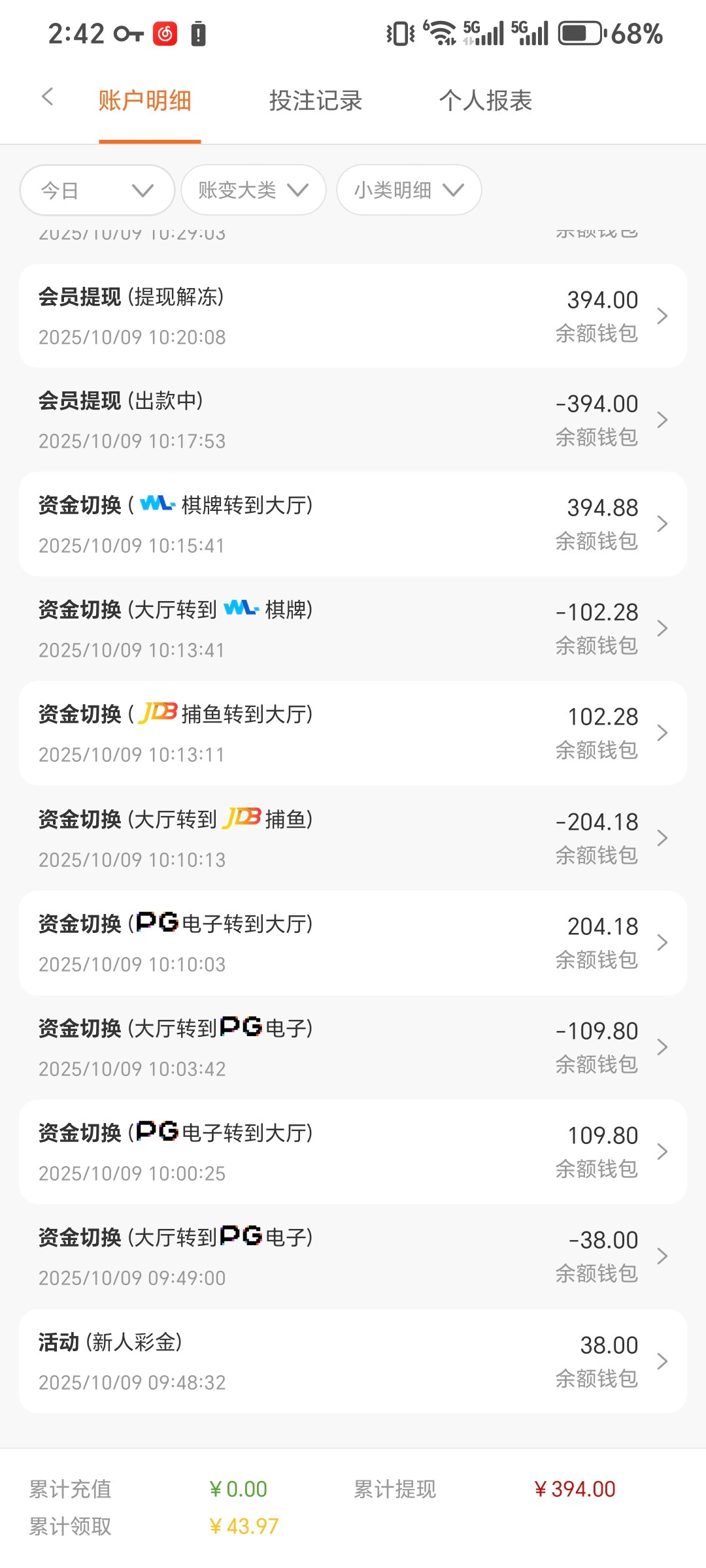Select the 账户明细 tab
Viewport: 706px width, 1568px height.
pyautogui.click(x=144, y=101)
